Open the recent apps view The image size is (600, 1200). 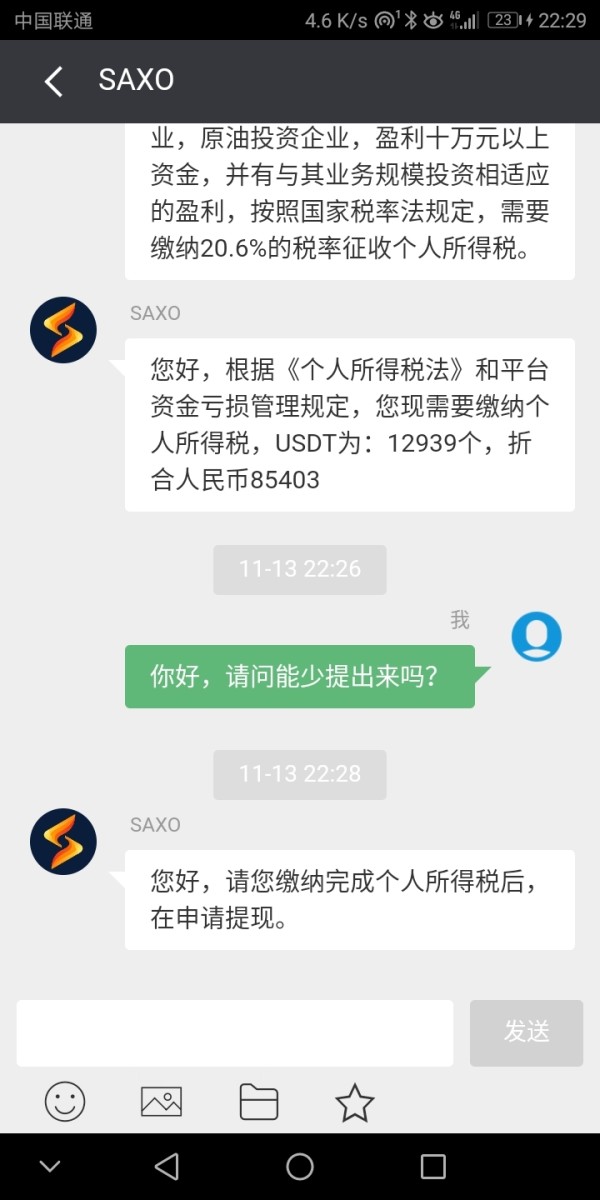click(x=433, y=1166)
